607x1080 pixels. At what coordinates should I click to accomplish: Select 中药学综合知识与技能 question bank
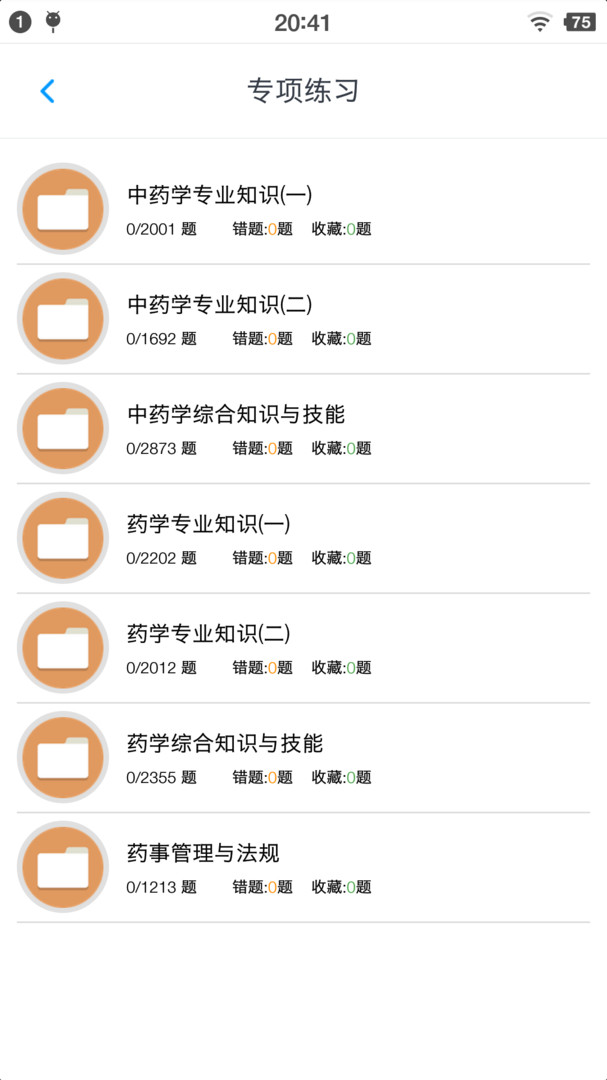[236, 415]
